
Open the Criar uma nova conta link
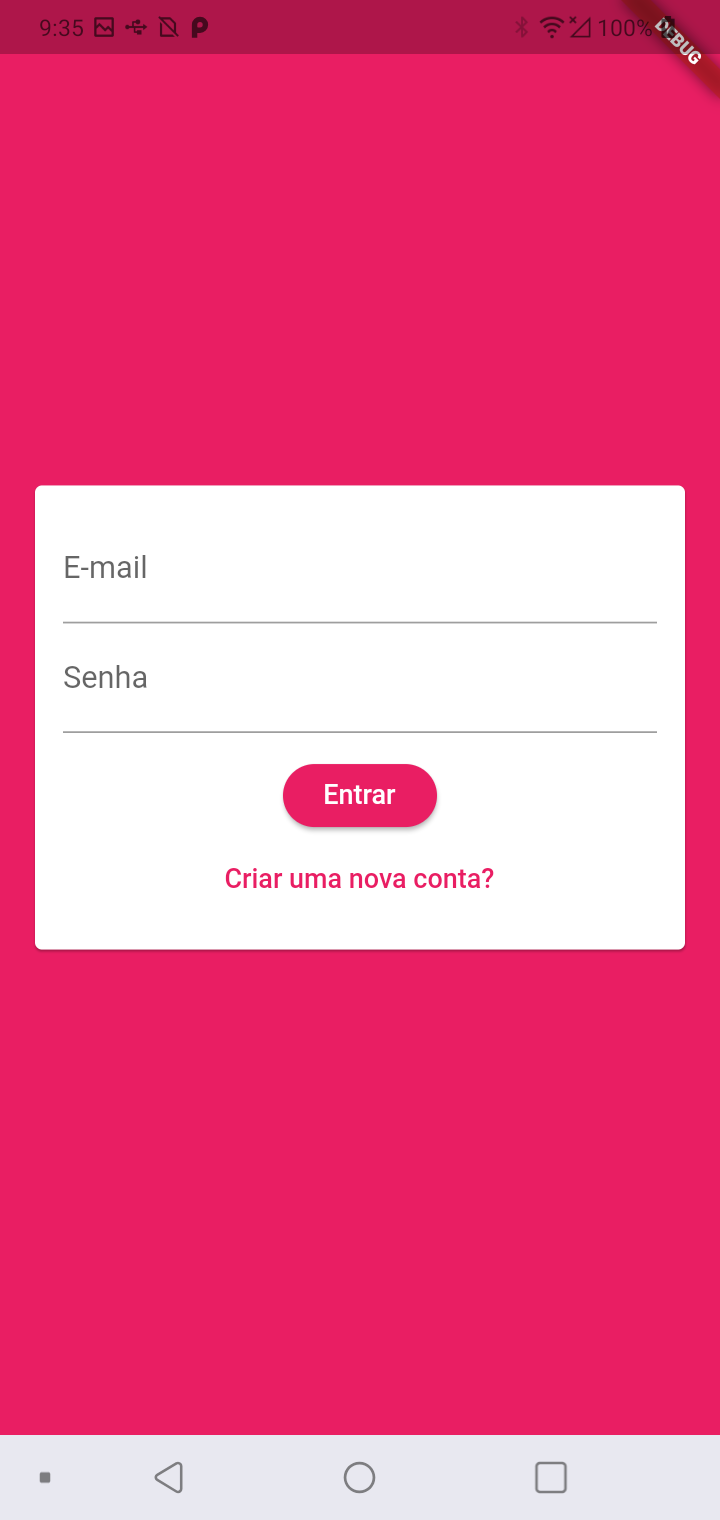(x=359, y=879)
